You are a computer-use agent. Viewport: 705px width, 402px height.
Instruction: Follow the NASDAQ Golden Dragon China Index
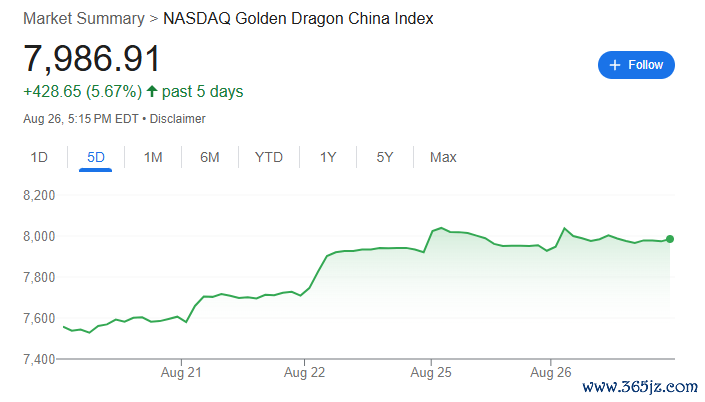tap(636, 65)
